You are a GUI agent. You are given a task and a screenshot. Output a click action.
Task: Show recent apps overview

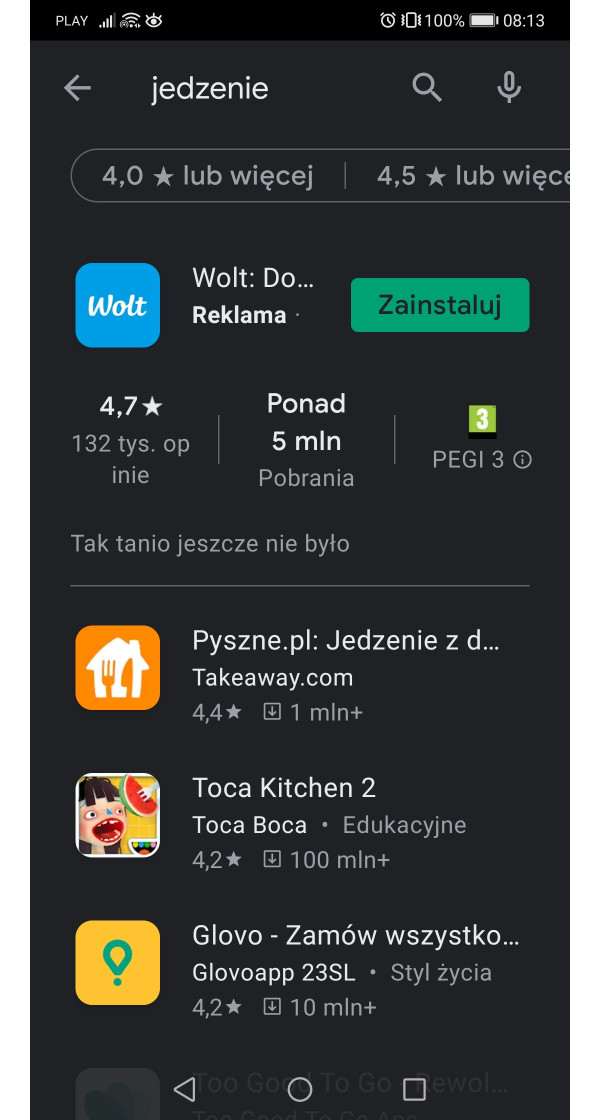pyautogui.click(x=414, y=1089)
